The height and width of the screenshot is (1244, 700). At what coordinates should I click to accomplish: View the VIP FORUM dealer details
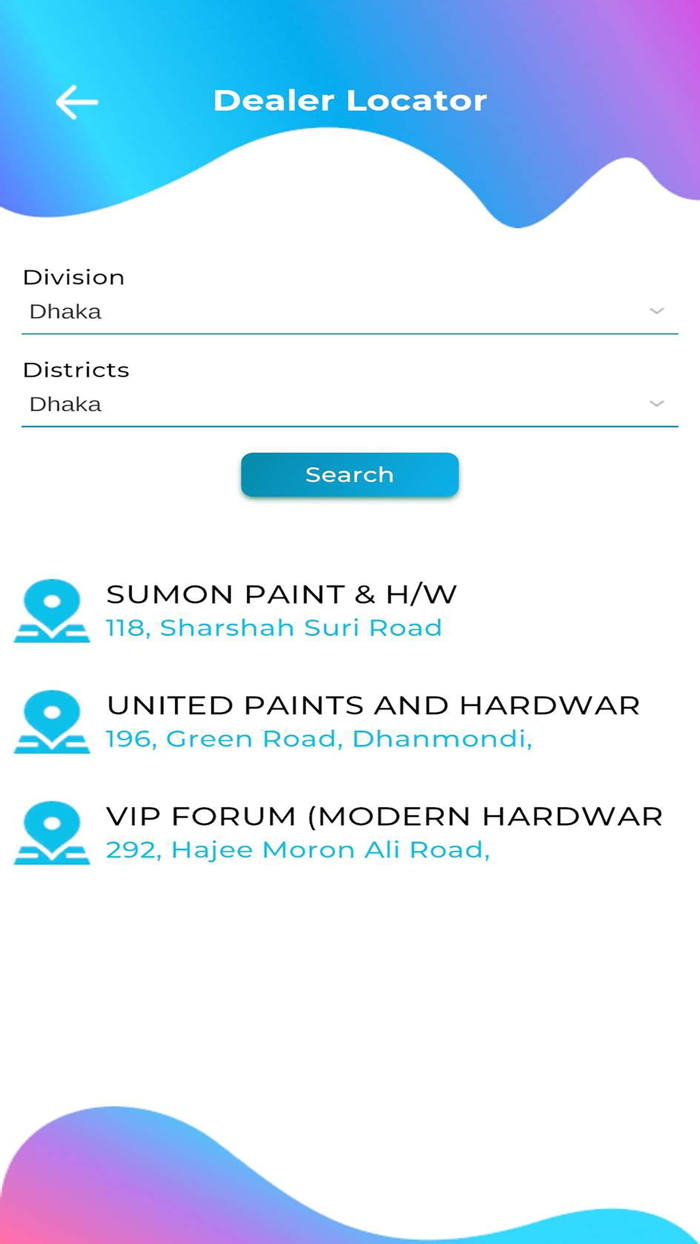tap(349, 832)
